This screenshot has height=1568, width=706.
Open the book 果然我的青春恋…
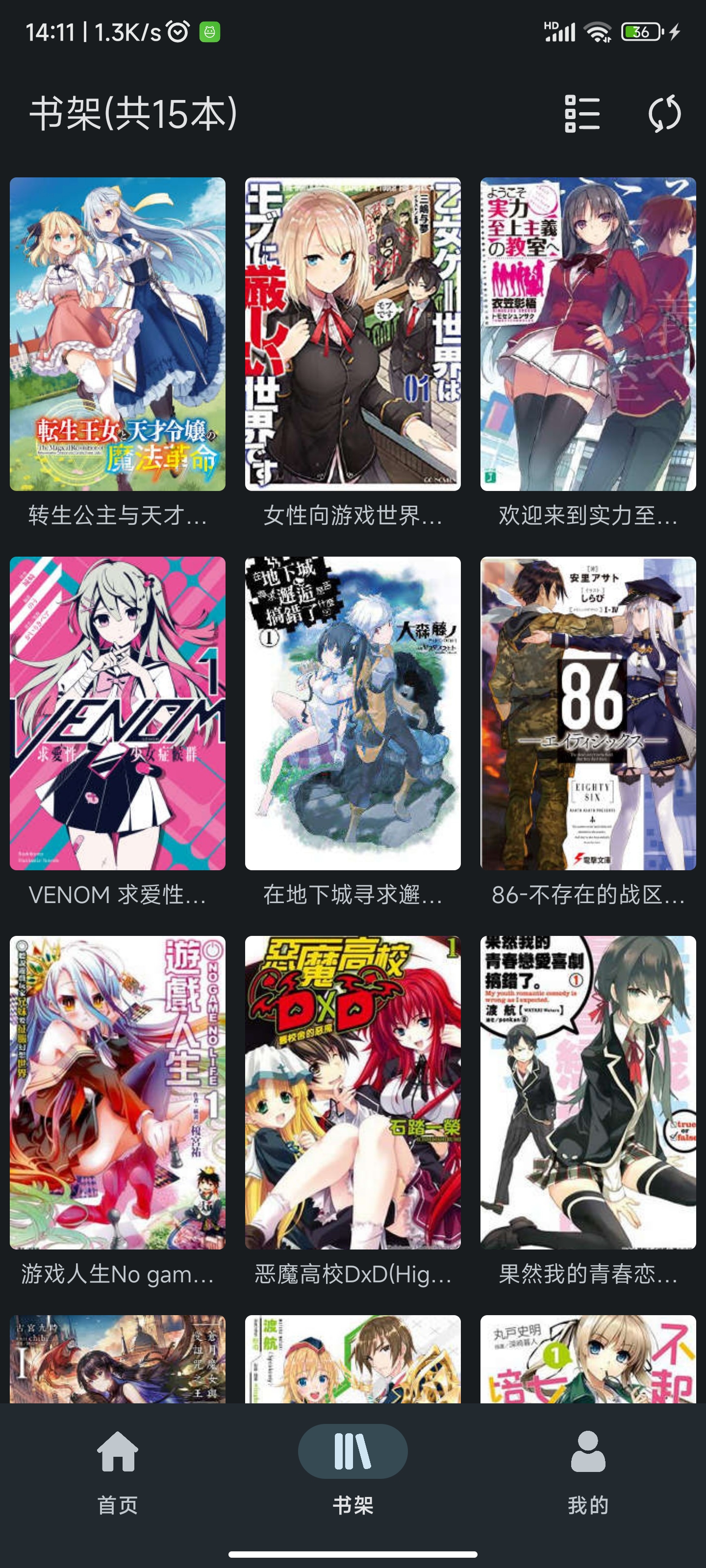pos(588,1093)
